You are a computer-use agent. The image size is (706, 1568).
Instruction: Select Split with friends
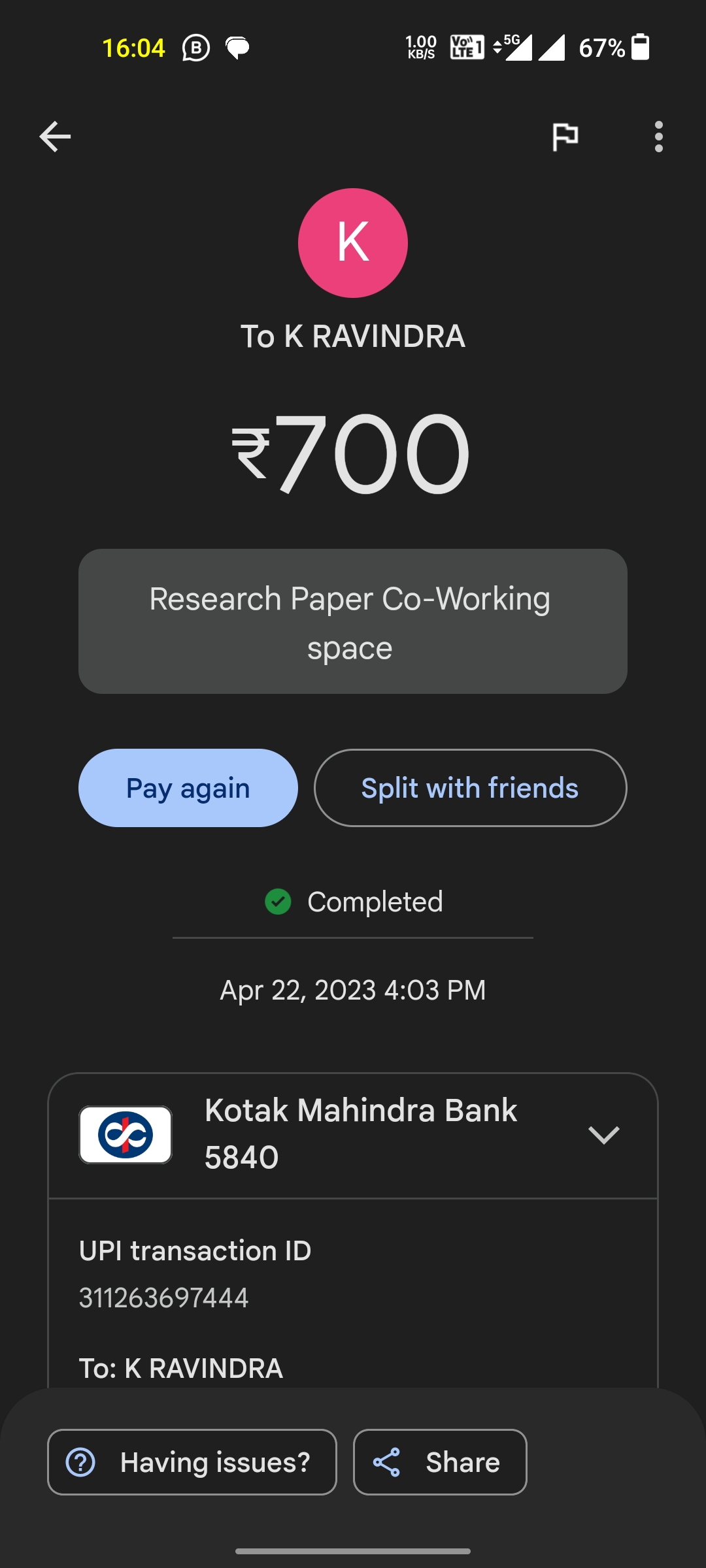pyautogui.click(x=470, y=788)
